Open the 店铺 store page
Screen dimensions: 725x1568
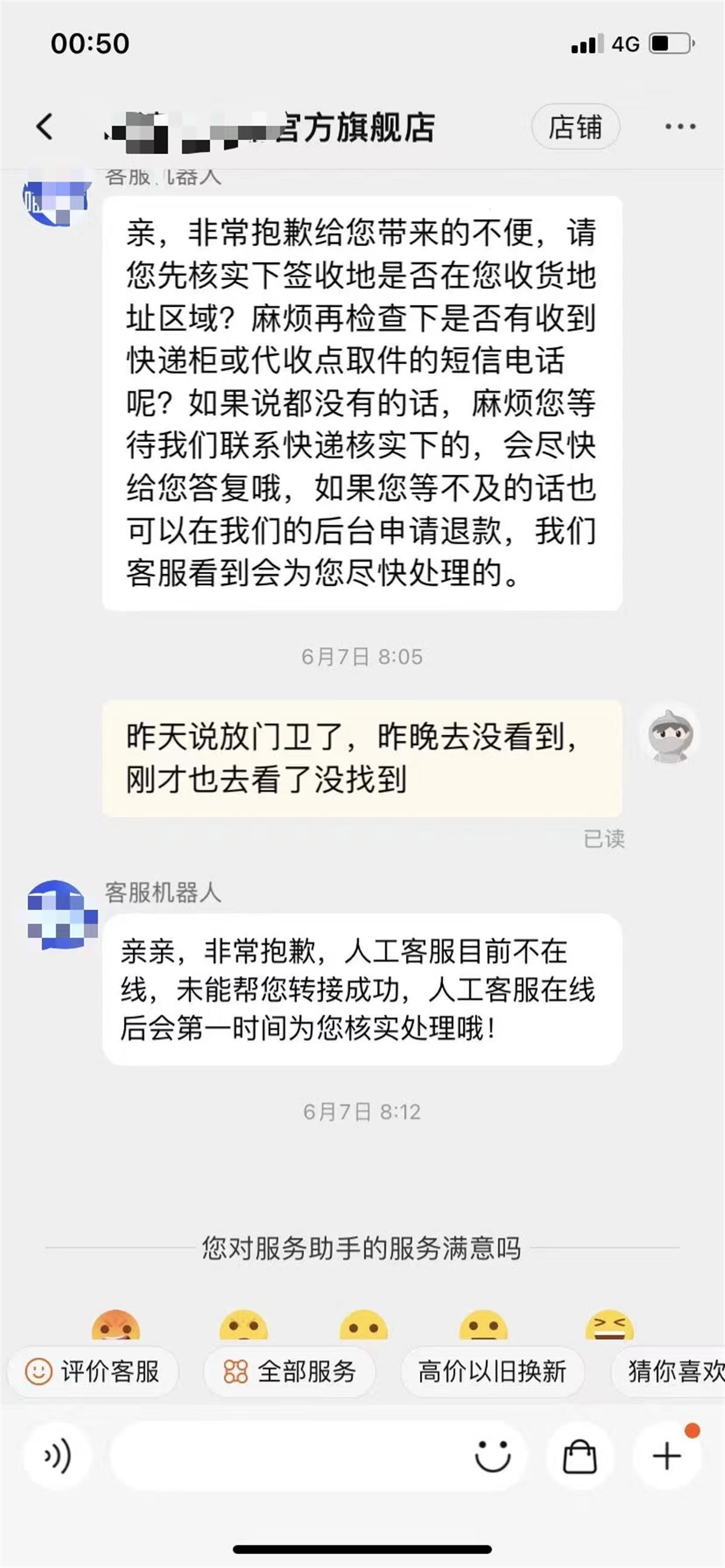[x=575, y=127]
